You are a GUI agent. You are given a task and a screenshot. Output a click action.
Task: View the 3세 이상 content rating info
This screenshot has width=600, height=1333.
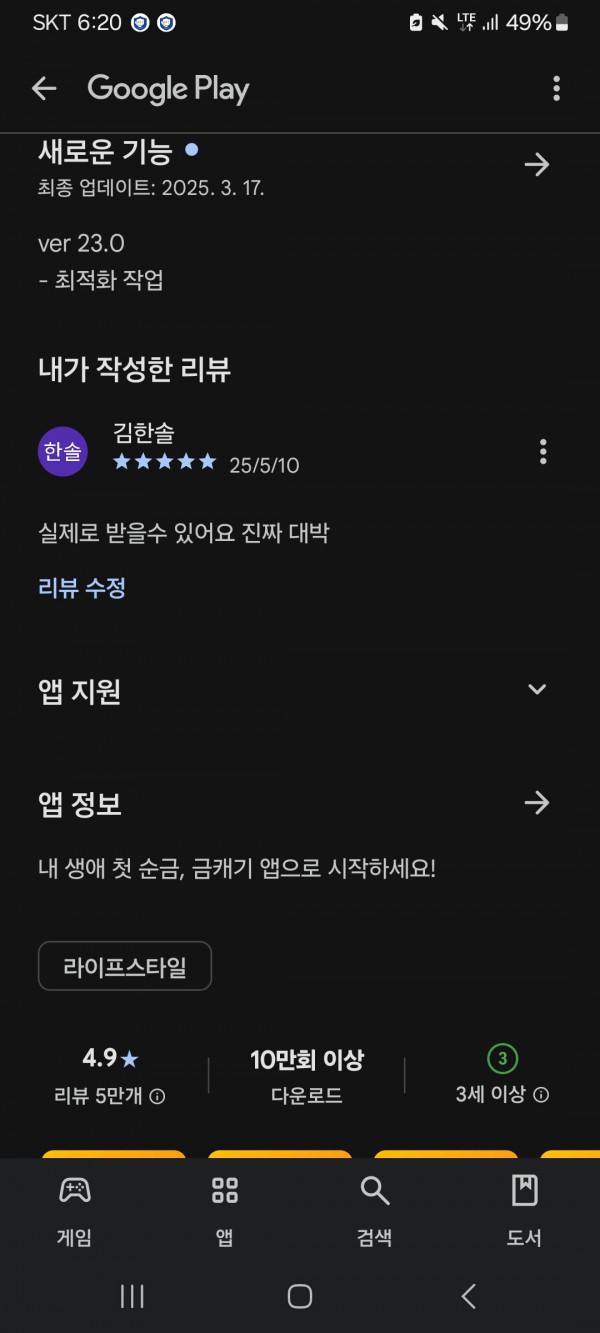pyautogui.click(x=541, y=1095)
